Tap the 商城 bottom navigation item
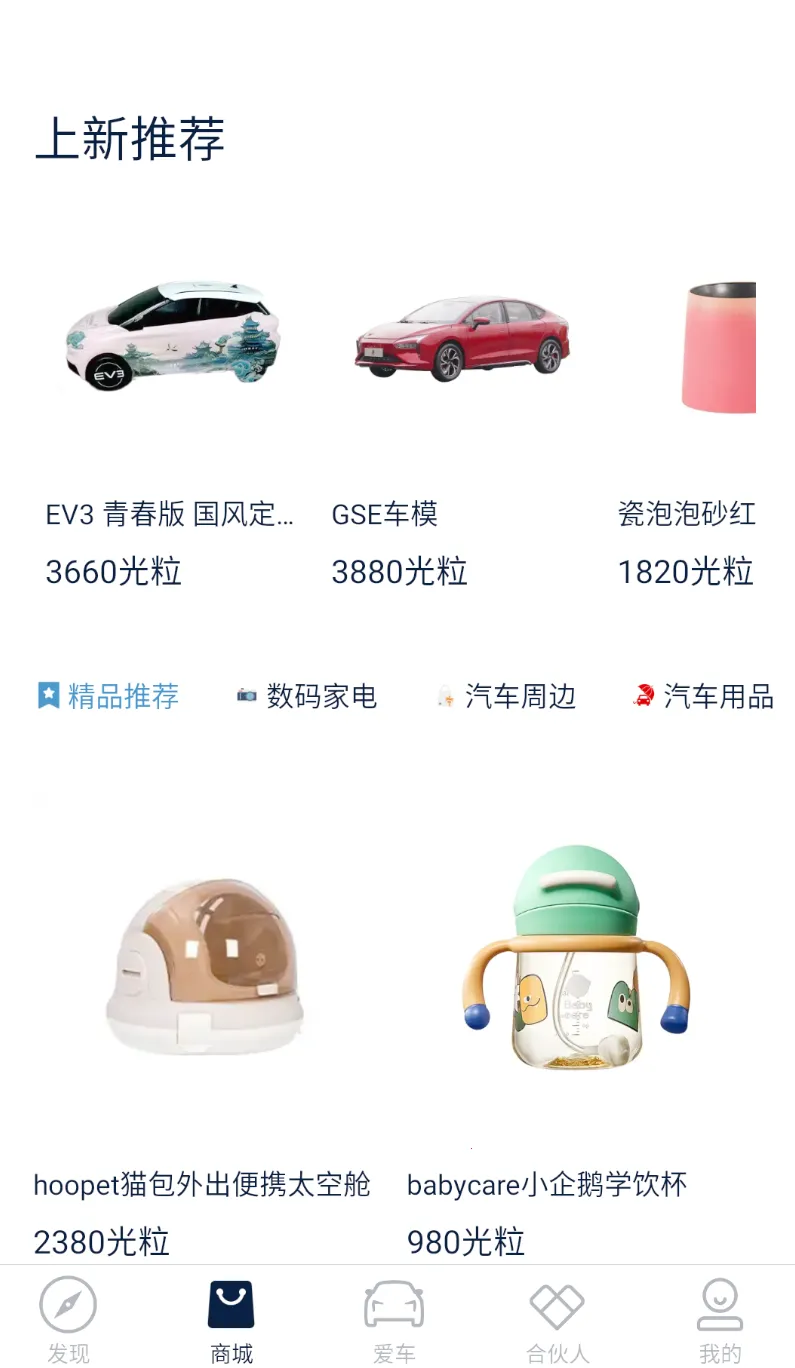This screenshot has height=1368, width=795. [x=231, y=1320]
